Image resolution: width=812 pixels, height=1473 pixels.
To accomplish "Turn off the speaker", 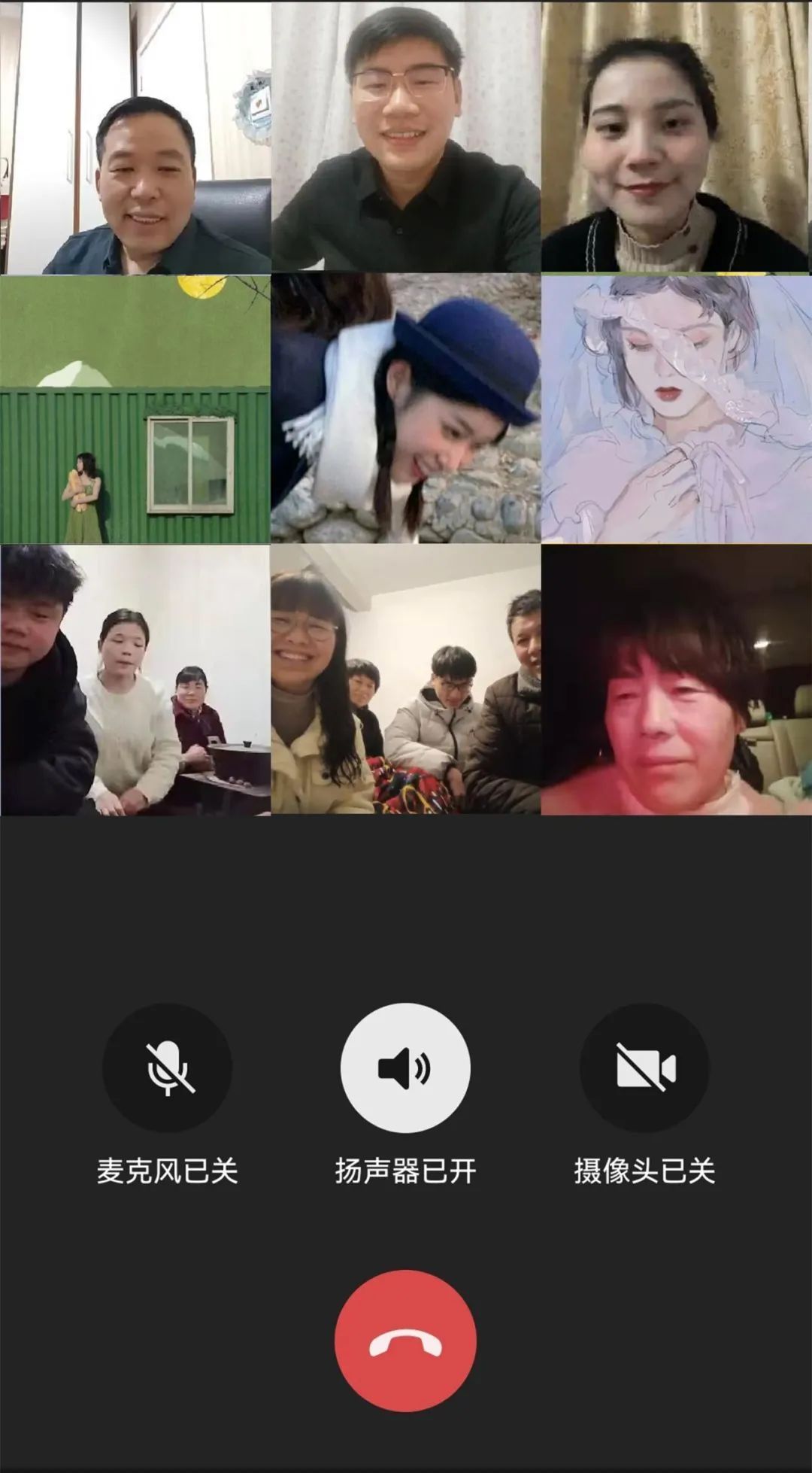I will [405, 1068].
